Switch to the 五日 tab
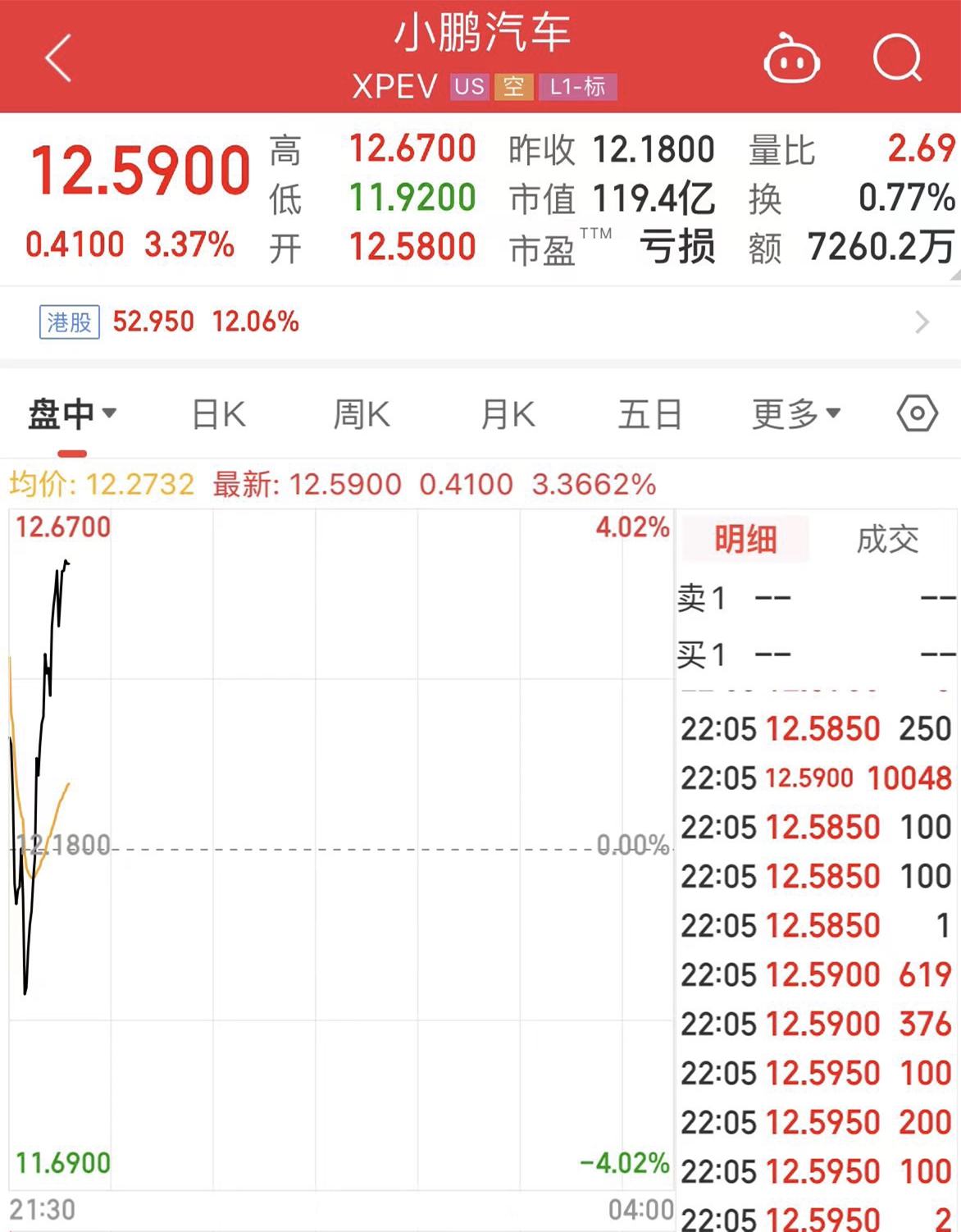 coord(650,414)
